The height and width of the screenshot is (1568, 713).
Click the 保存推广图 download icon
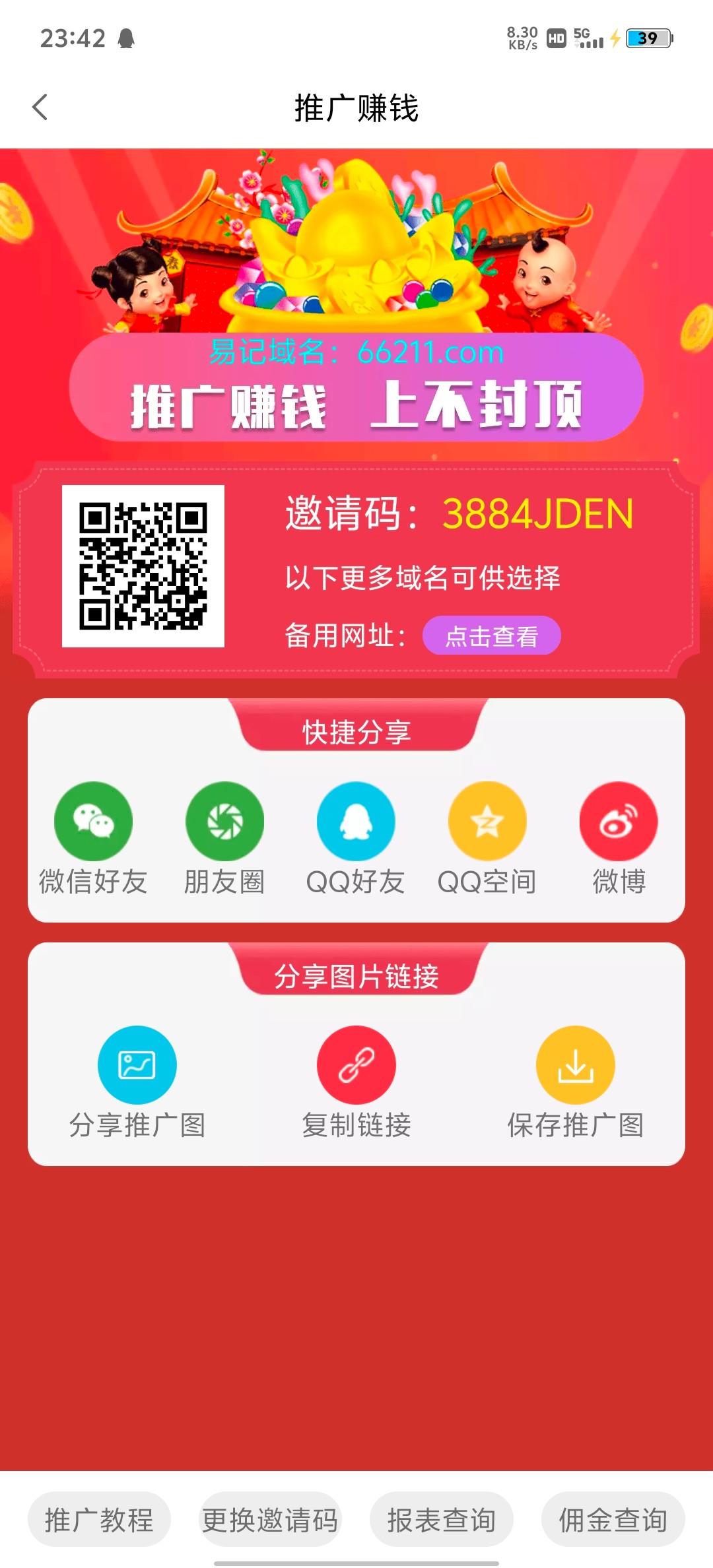[575, 1064]
